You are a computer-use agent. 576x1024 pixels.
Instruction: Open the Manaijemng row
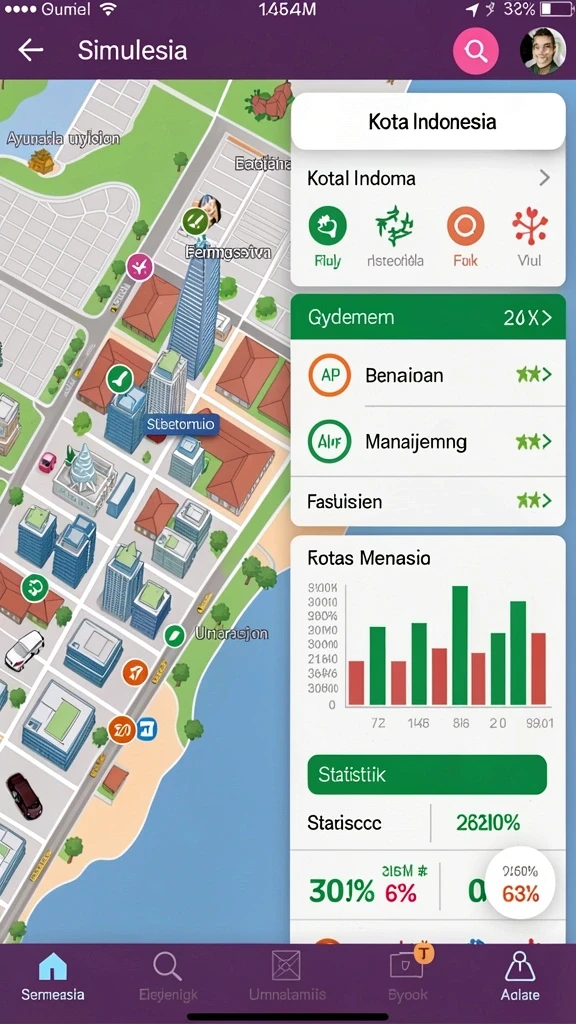point(428,442)
